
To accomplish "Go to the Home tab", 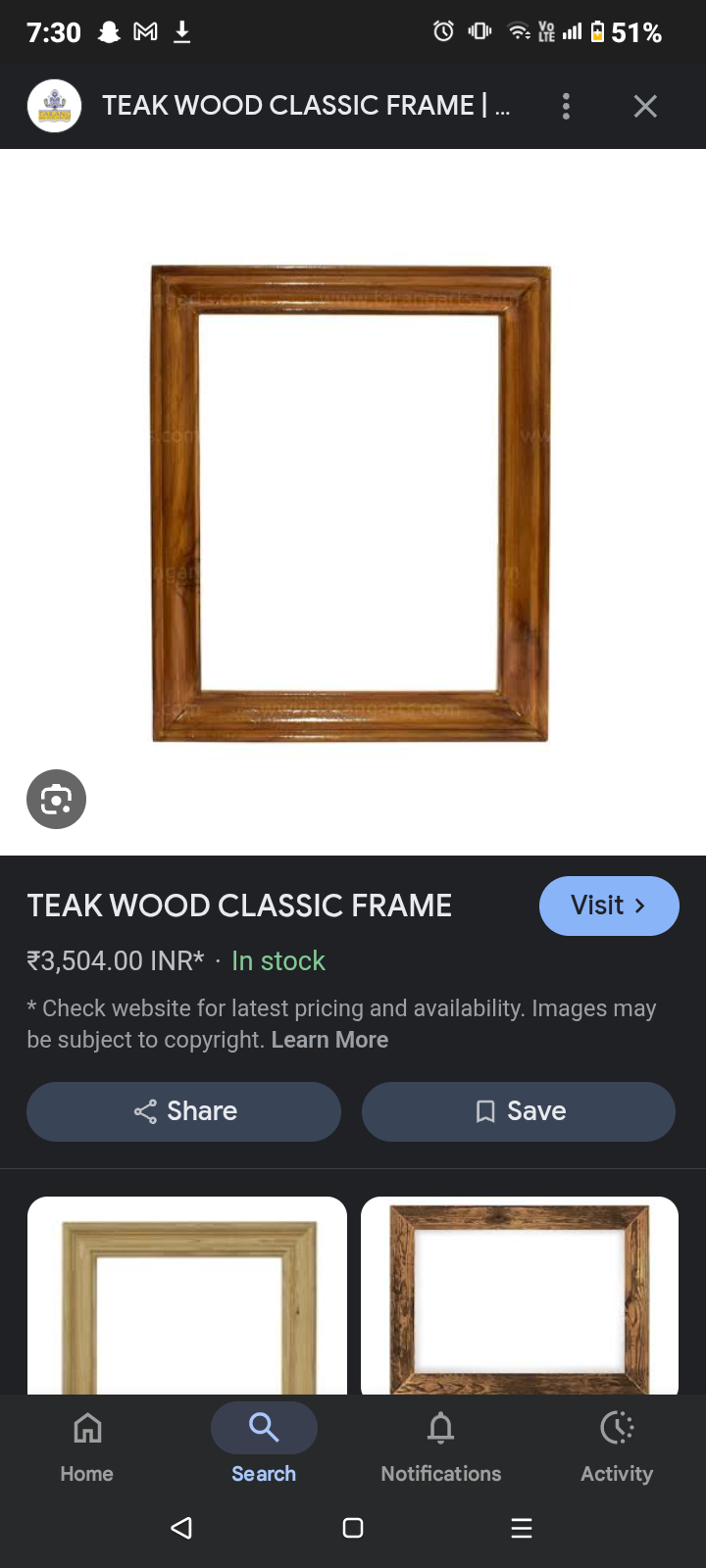I will point(87,1446).
